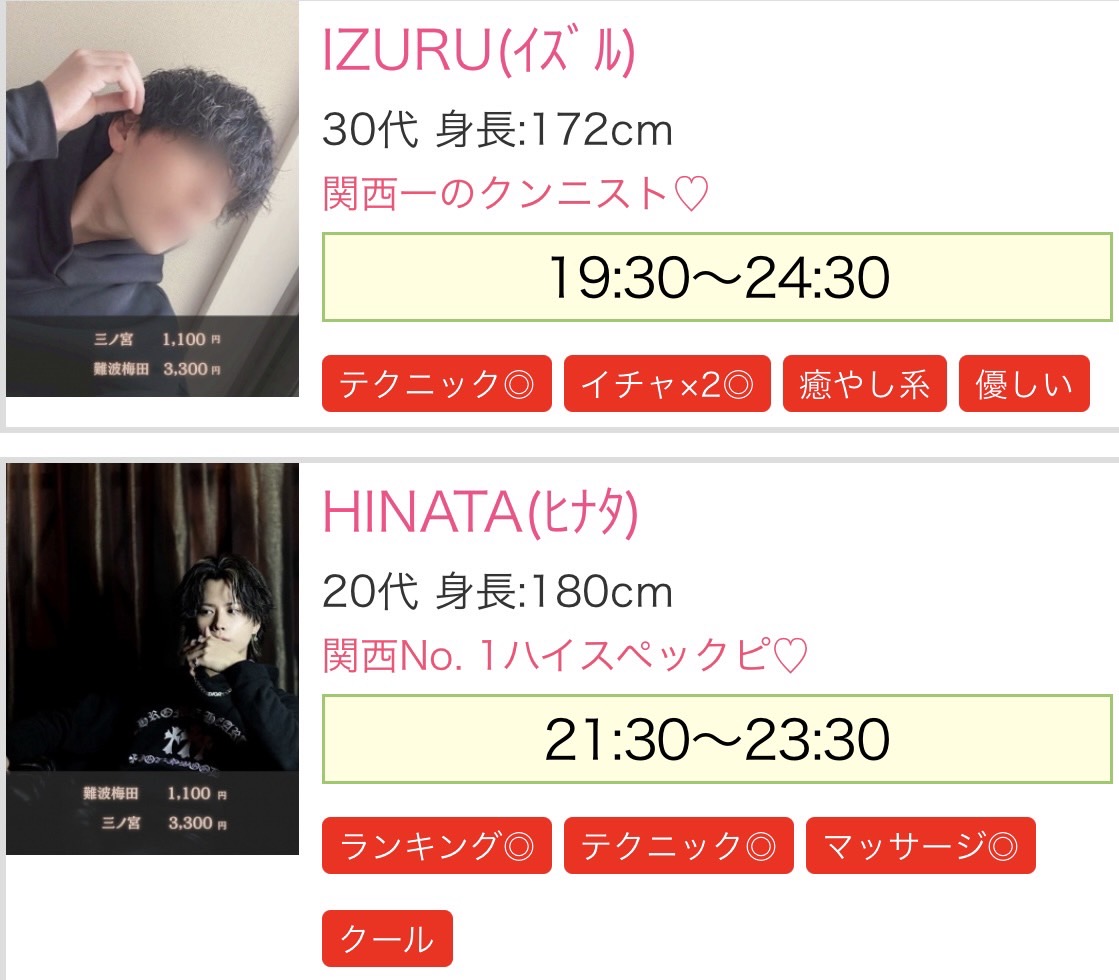Viewport: 1119px width, 980px height.
Task: Tap the テクニック◎ tag under IZURU
Action: click(436, 384)
